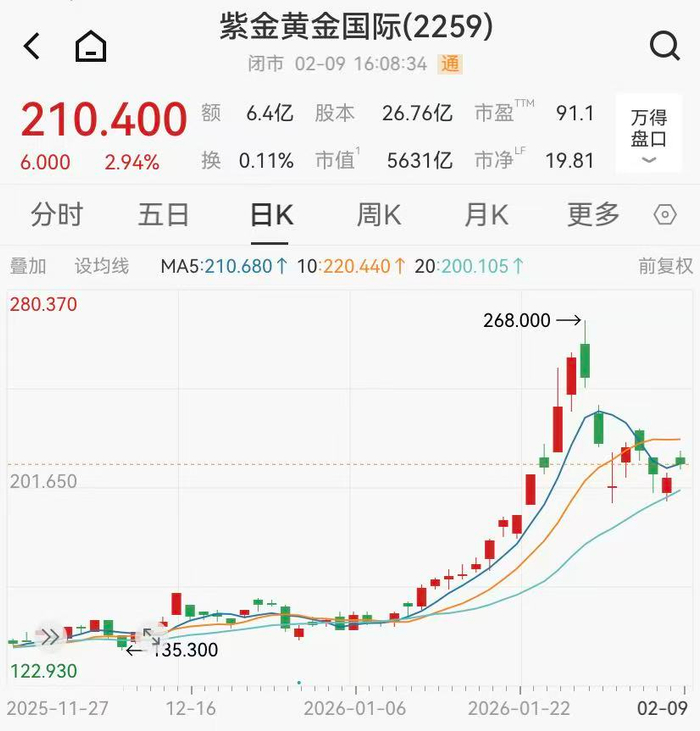Tap the home icon beside the back arrow
The width and height of the screenshot is (700, 731).
(x=91, y=46)
